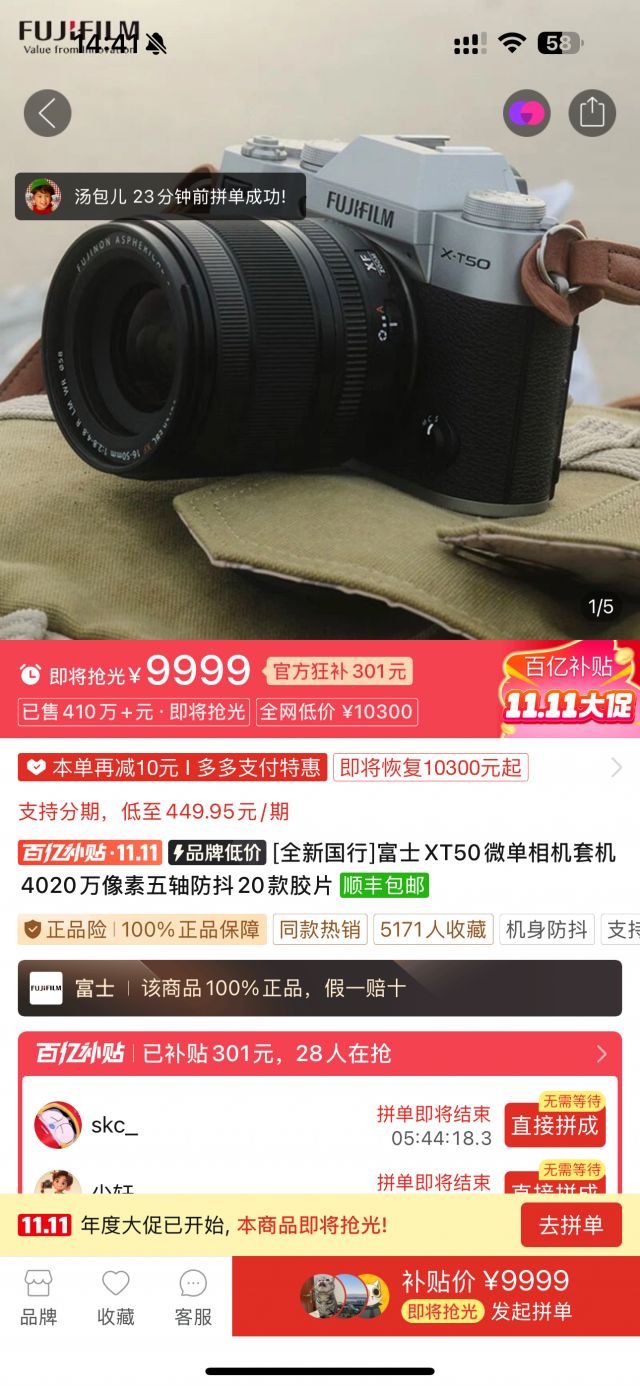Open the 品牌 store page
This screenshot has width=640, height=1387.
(x=38, y=1297)
